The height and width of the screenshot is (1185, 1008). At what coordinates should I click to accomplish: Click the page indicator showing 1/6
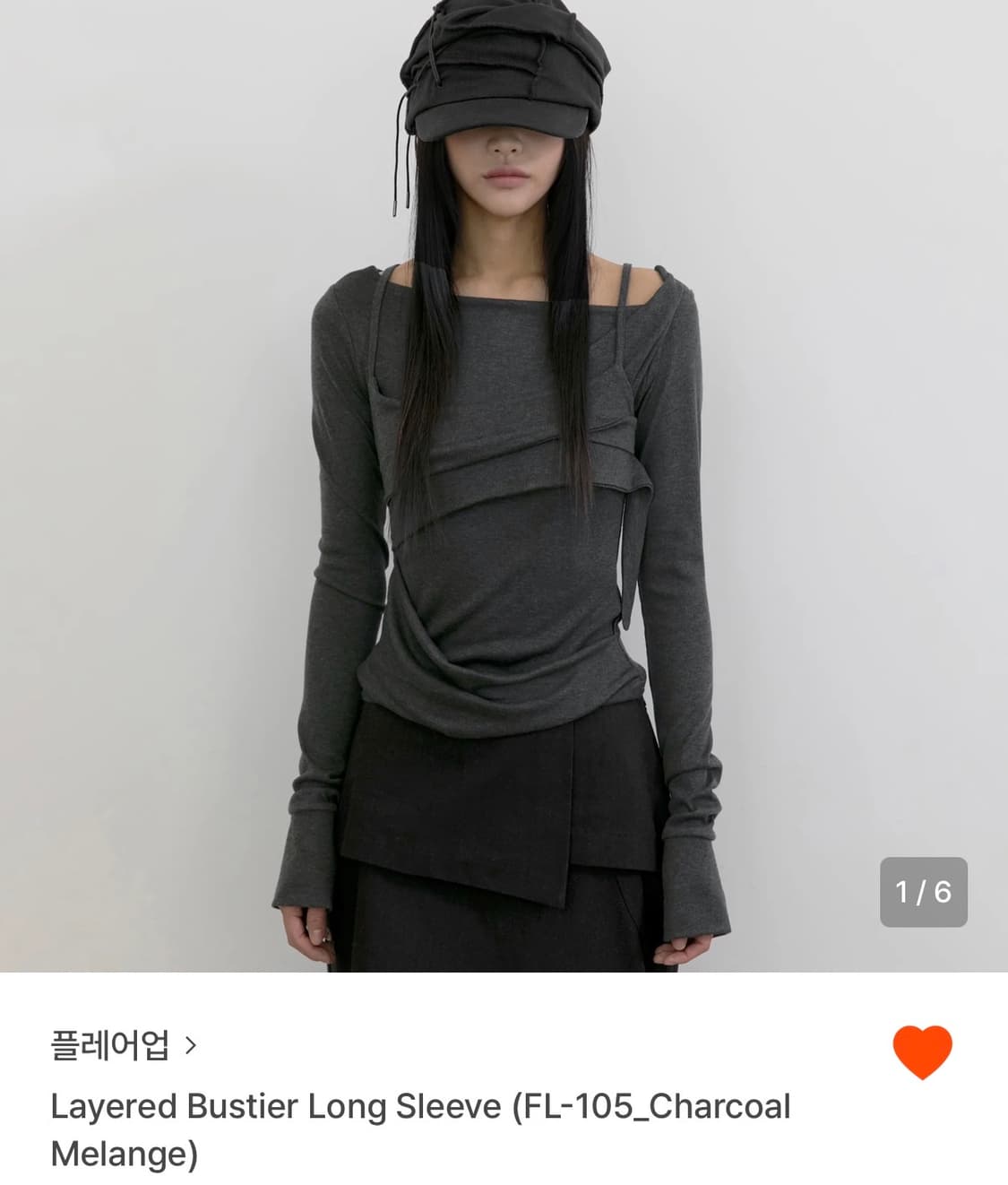pyautogui.click(x=924, y=891)
